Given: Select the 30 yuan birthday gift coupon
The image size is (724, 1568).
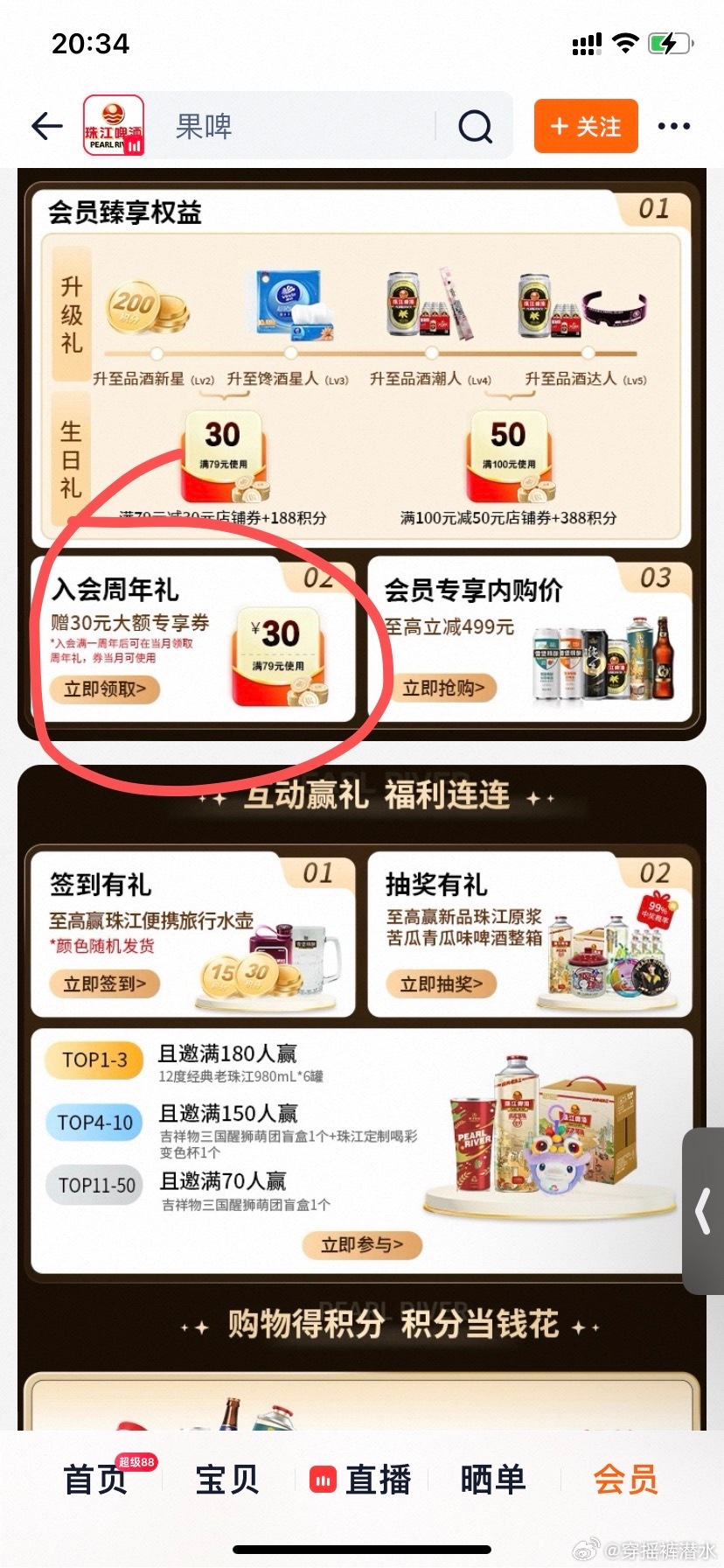Looking at the screenshot, I should tap(224, 453).
